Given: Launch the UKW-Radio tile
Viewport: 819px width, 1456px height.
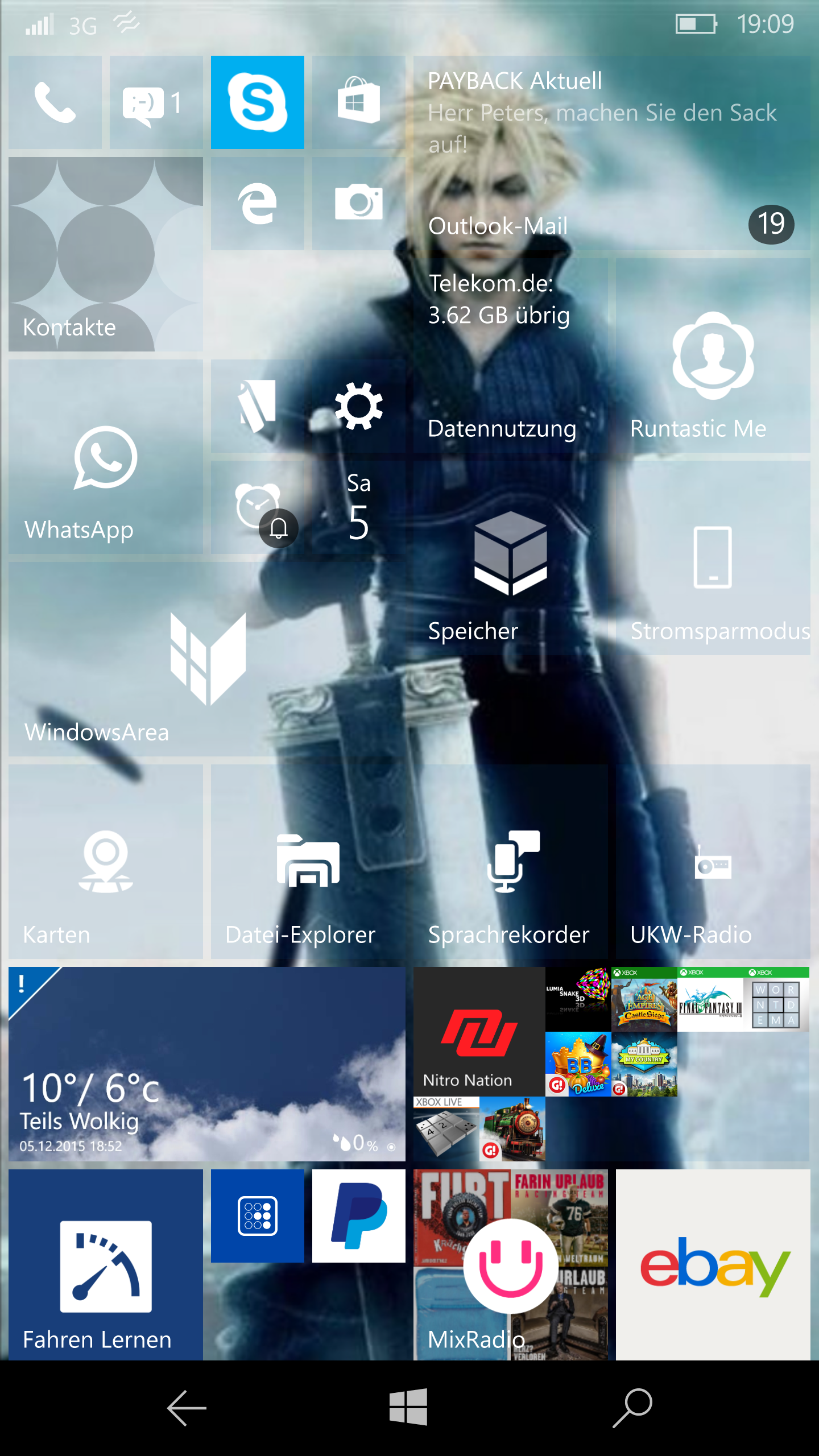Looking at the screenshot, I should pyautogui.click(x=713, y=862).
